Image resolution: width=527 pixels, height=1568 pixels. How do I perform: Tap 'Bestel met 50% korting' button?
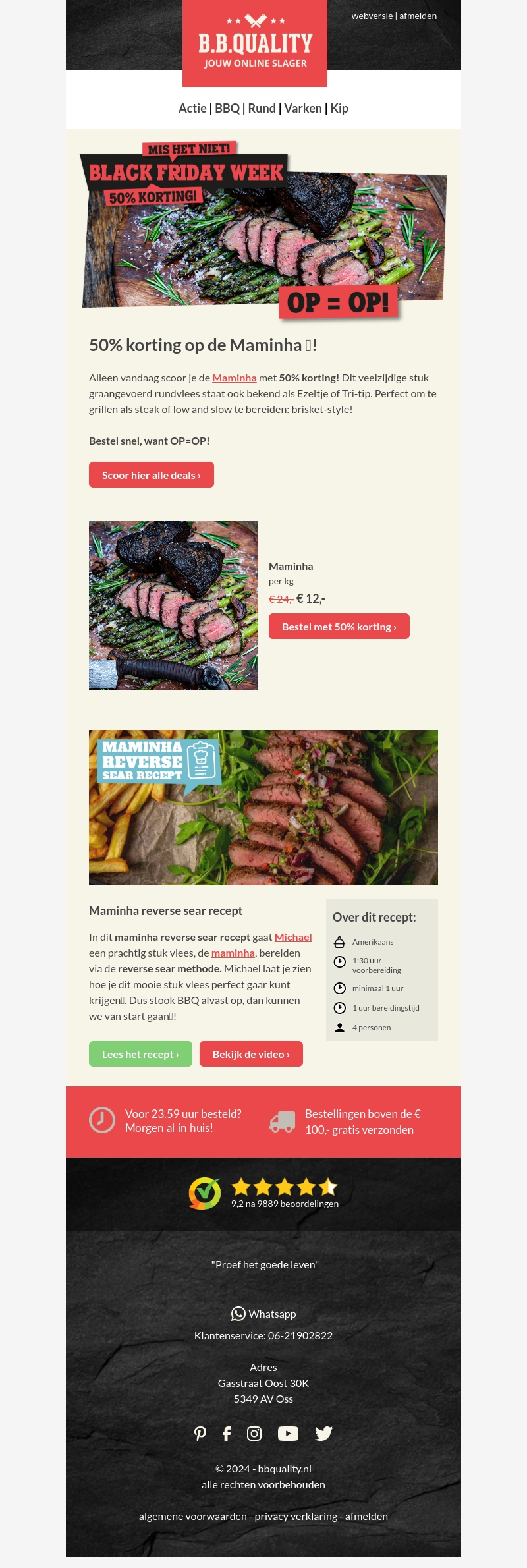point(339,627)
